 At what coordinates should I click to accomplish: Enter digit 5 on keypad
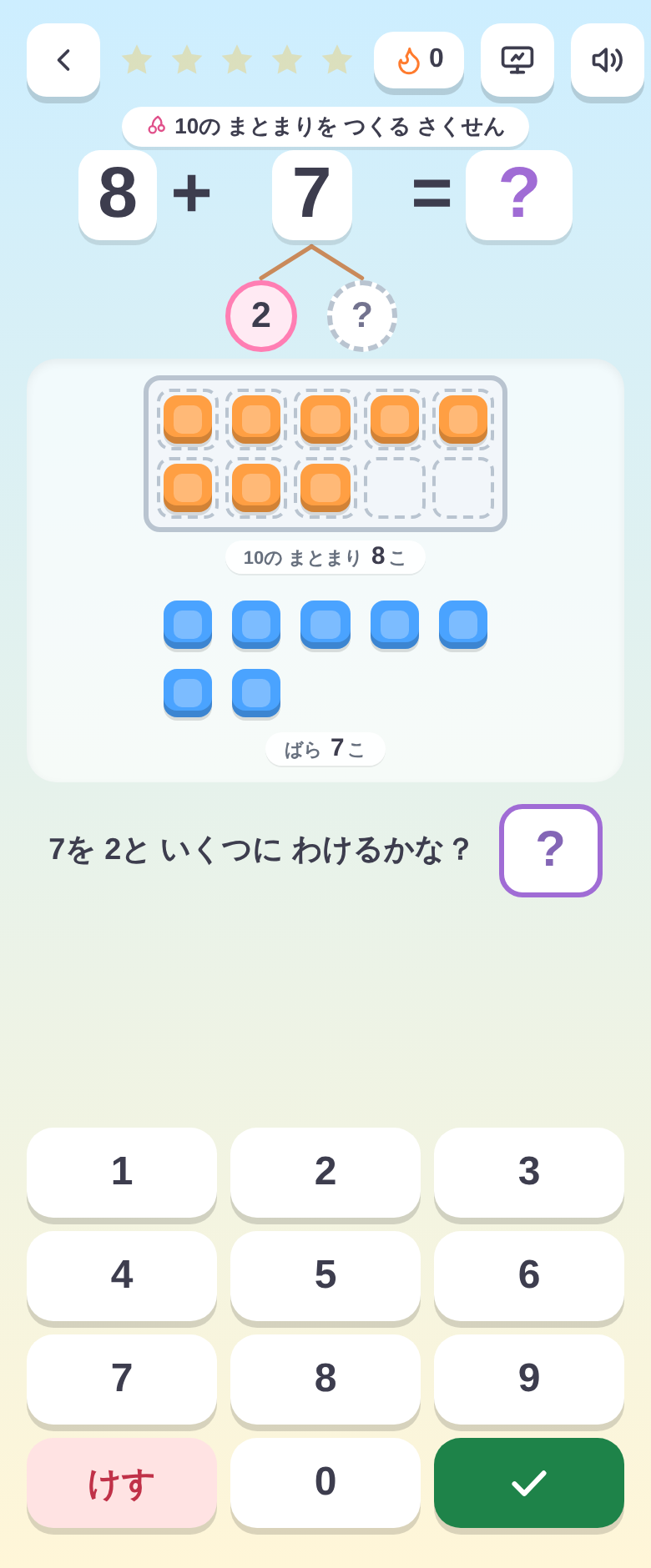325,1275
